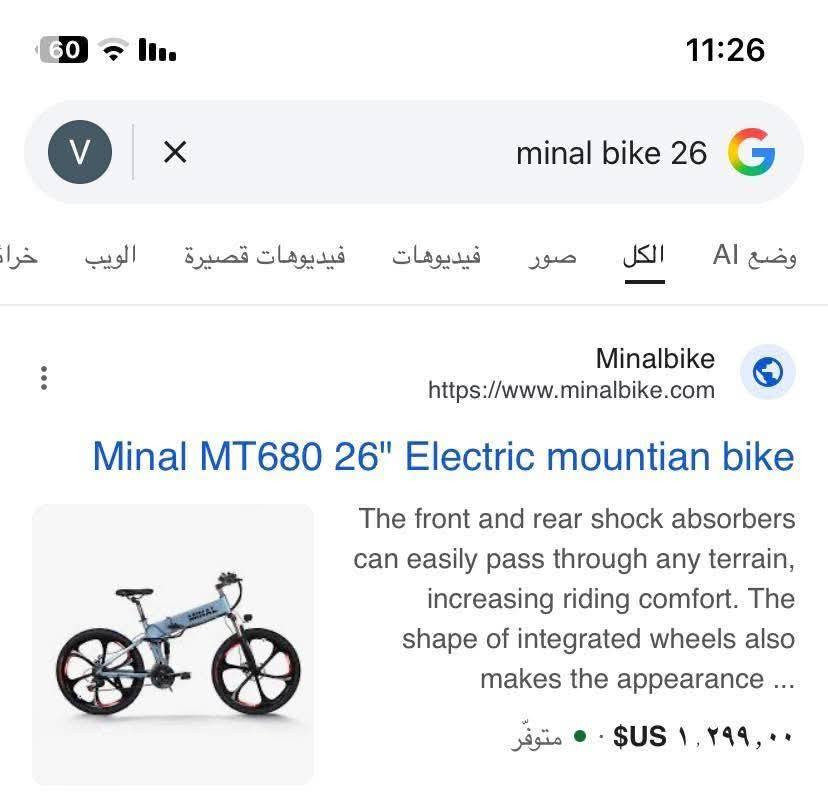Image resolution: width=828 pixels, height=810 pixels.
Task: Open the Minal MT680 26" Electric mountian bike link
Action: pyautogui.click(x=443, y=456)
